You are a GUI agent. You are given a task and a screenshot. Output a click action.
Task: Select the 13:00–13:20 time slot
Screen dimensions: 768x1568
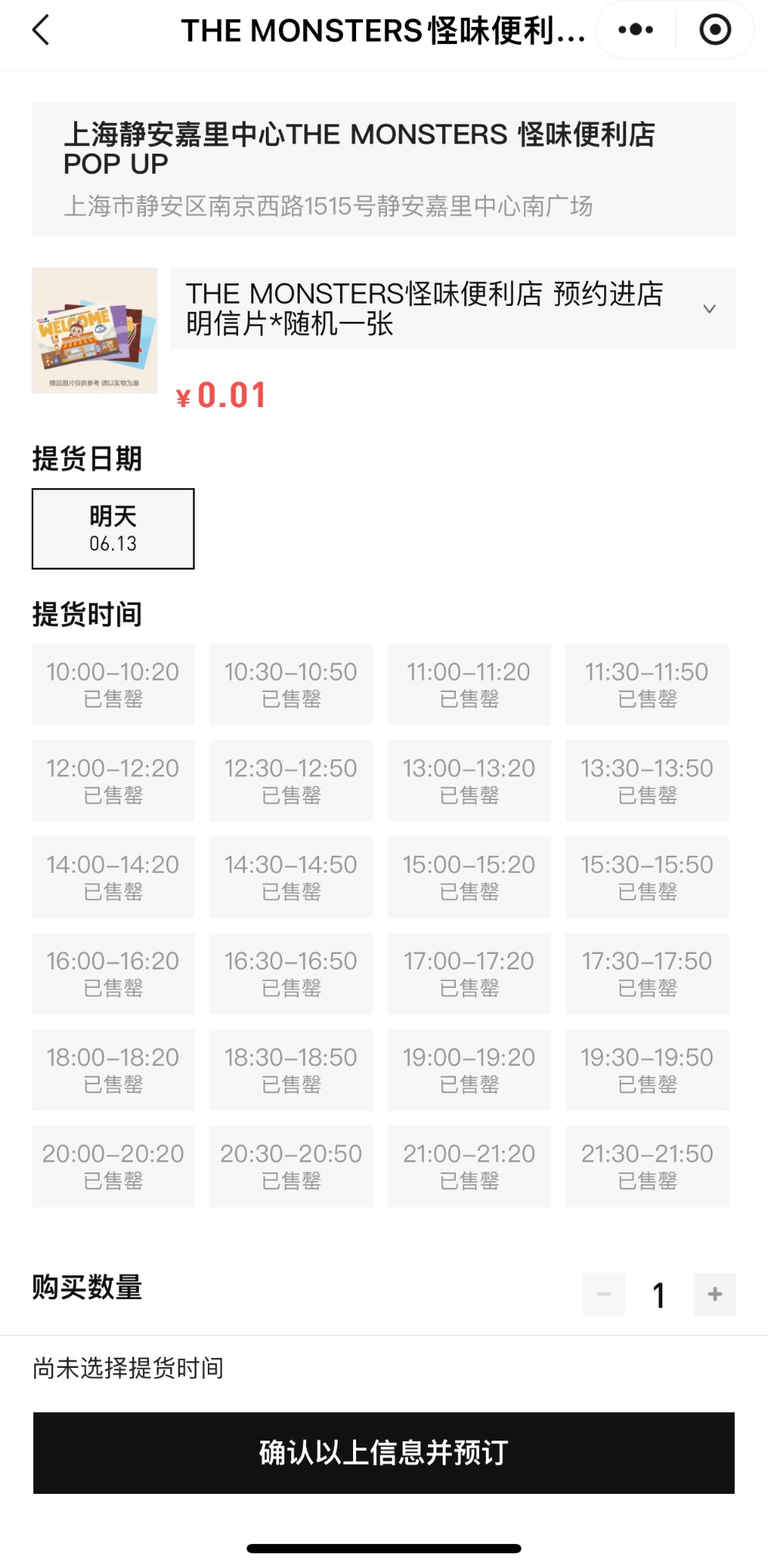click(469, 781)
